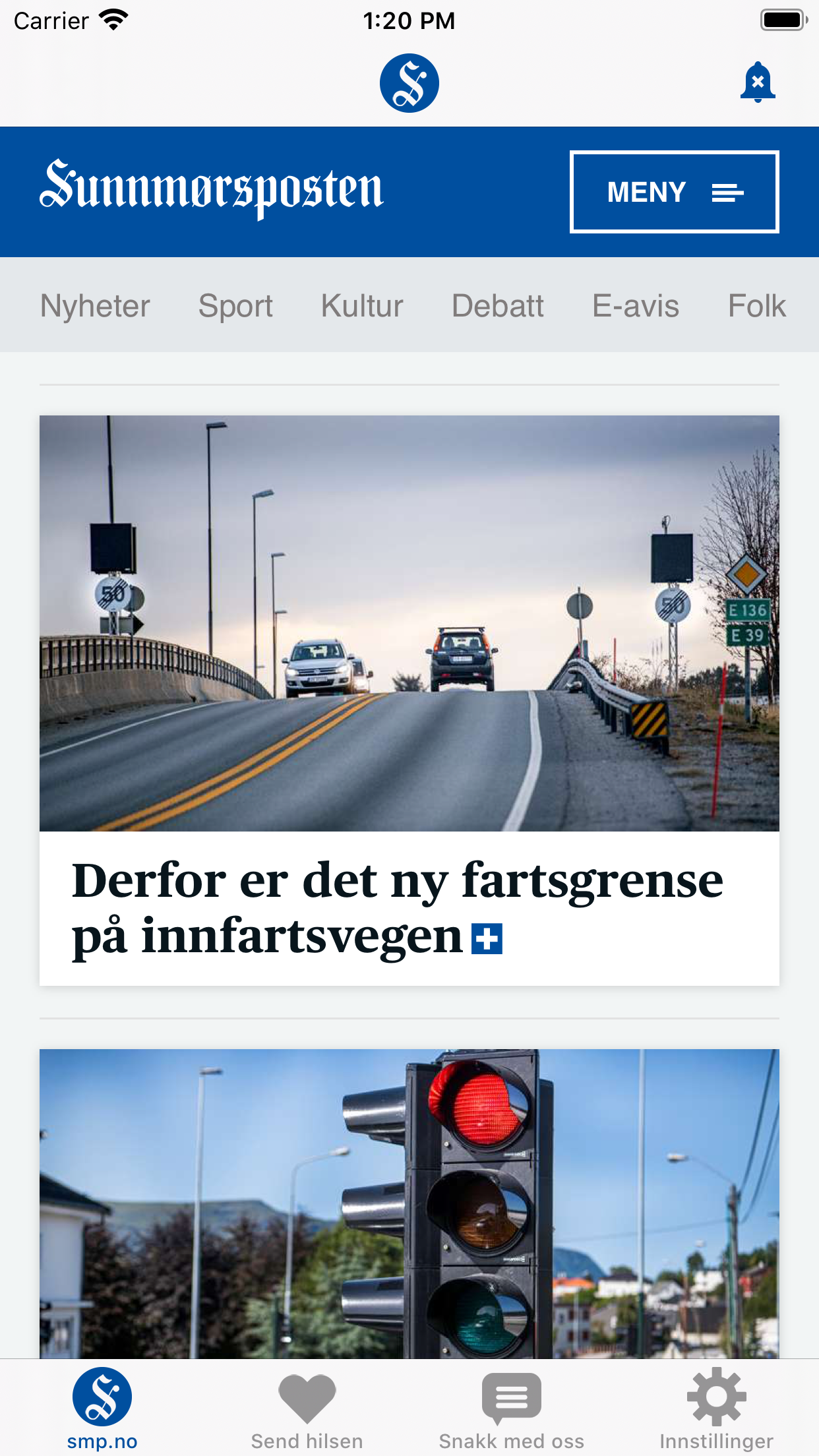Select the Debatt section
The image size is (819, 1456).
[x=498, y=306]
